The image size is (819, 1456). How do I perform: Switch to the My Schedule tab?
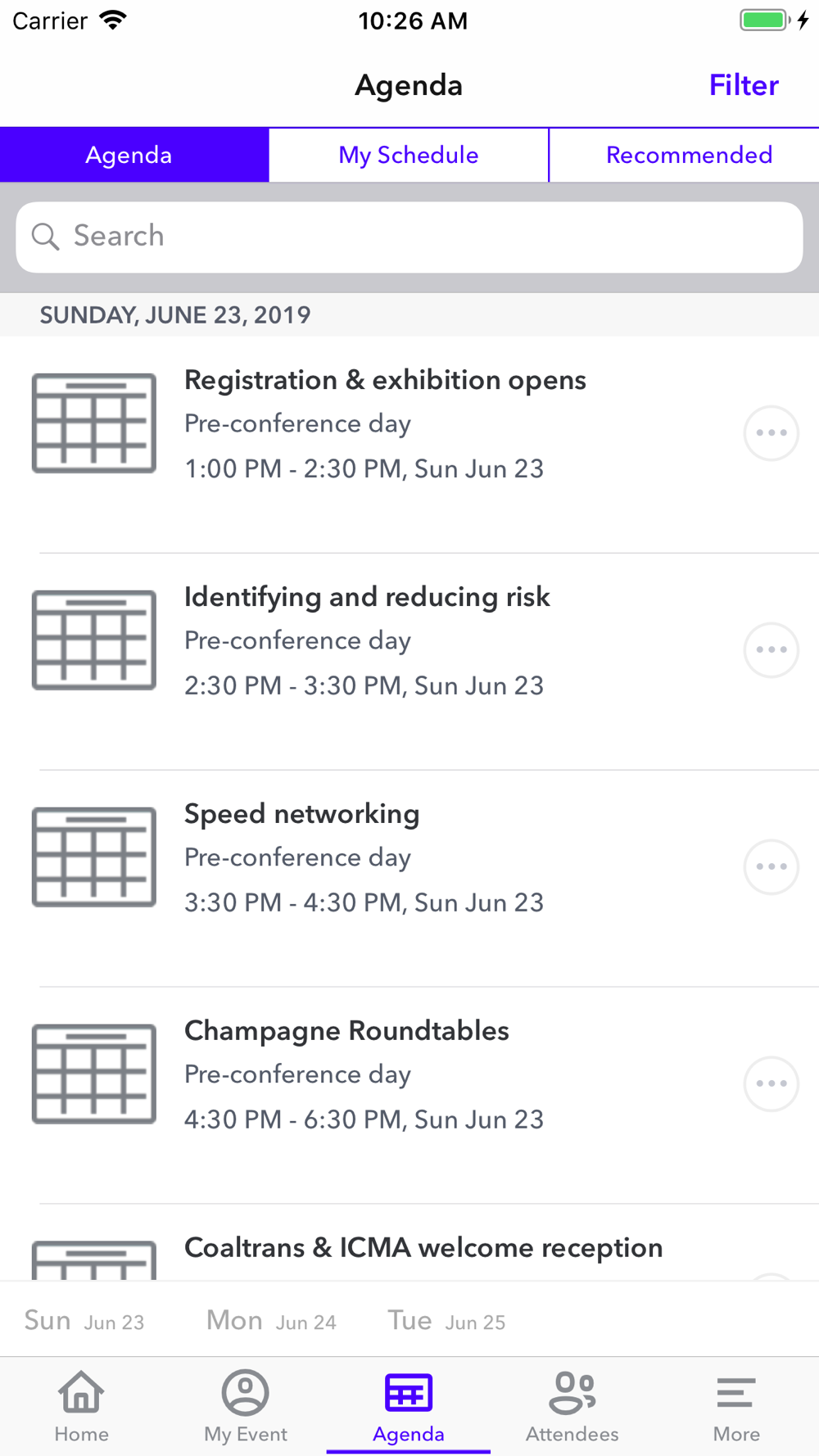tap(409, 155)
